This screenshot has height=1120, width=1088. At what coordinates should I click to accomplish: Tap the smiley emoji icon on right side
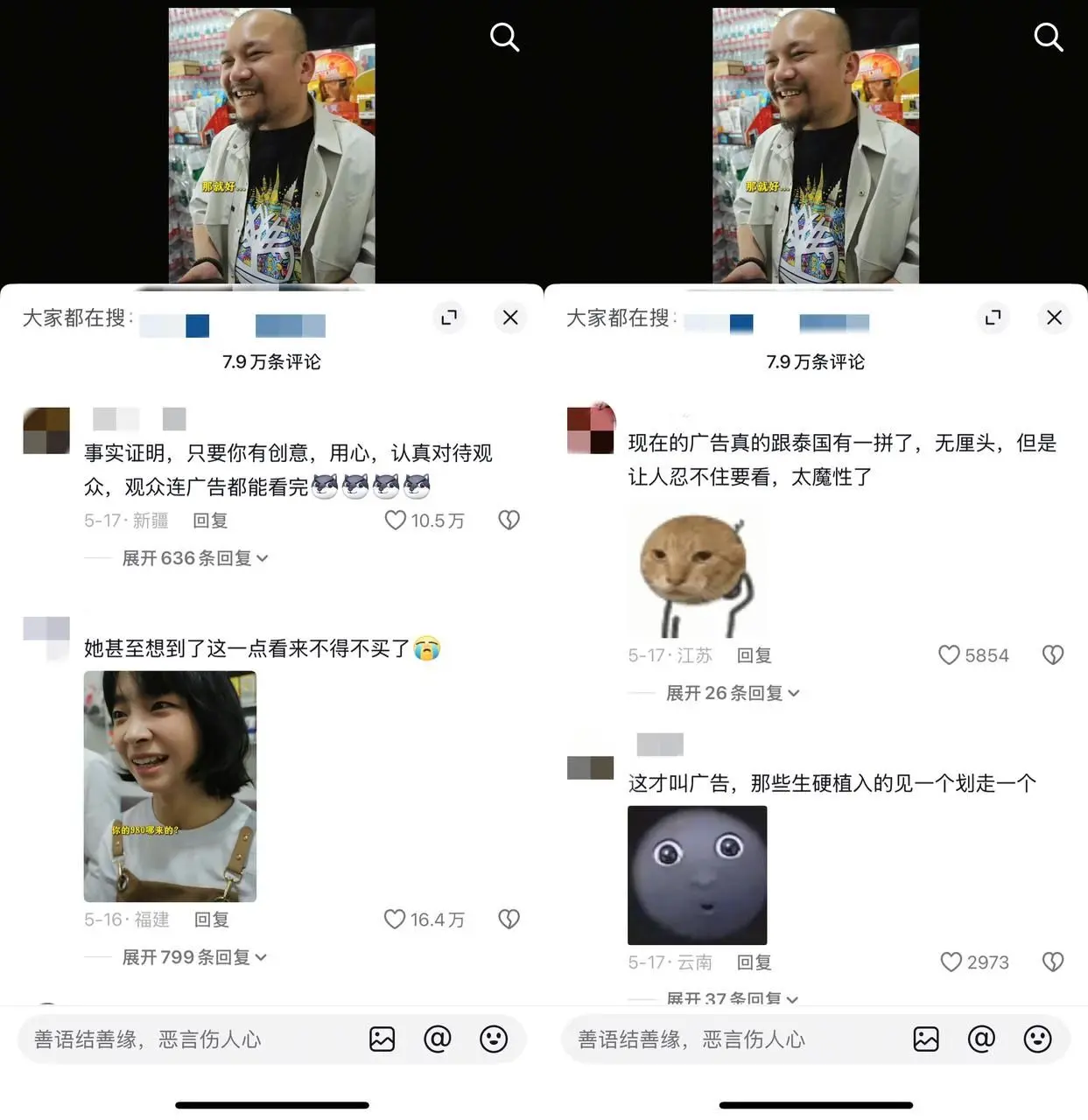click(x=1037, y=1039)
